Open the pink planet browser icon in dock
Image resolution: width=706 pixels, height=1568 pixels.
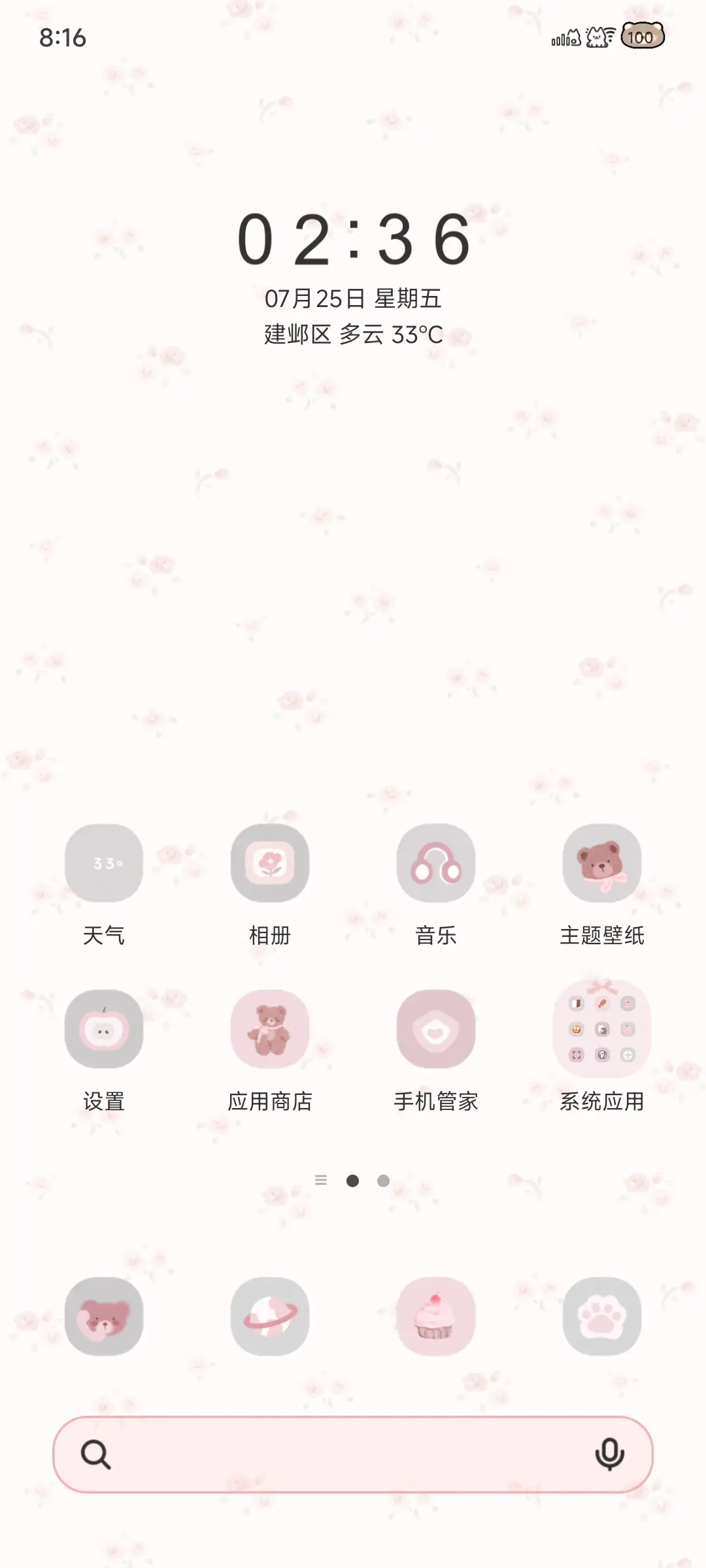pyautogui.click(x=270, y=1316)
